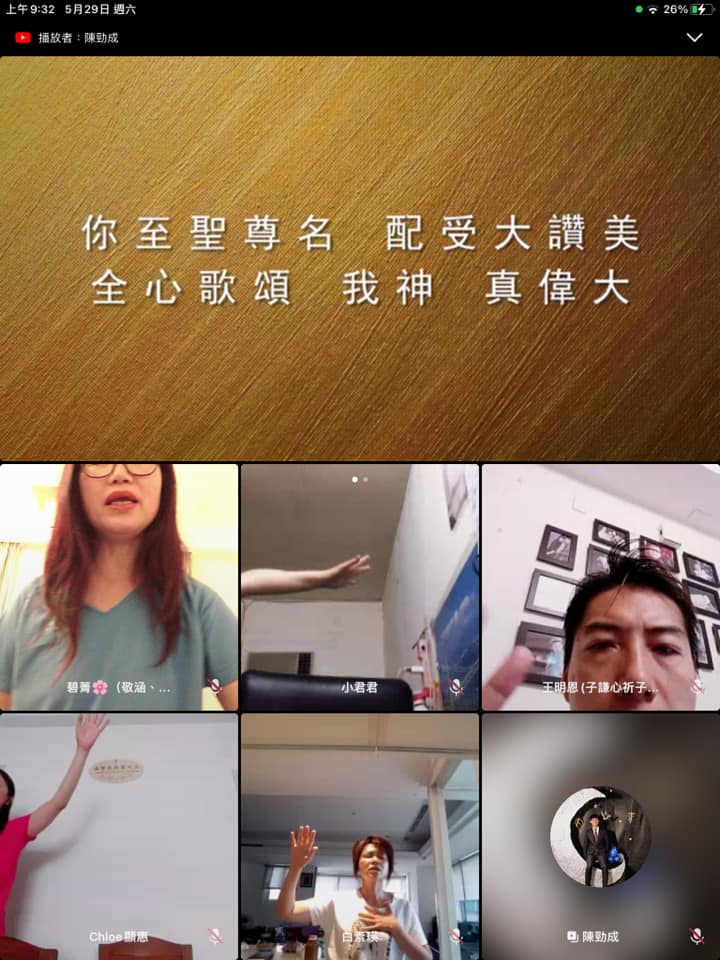Select 碧菁's video tile

(x=119, y=586)
